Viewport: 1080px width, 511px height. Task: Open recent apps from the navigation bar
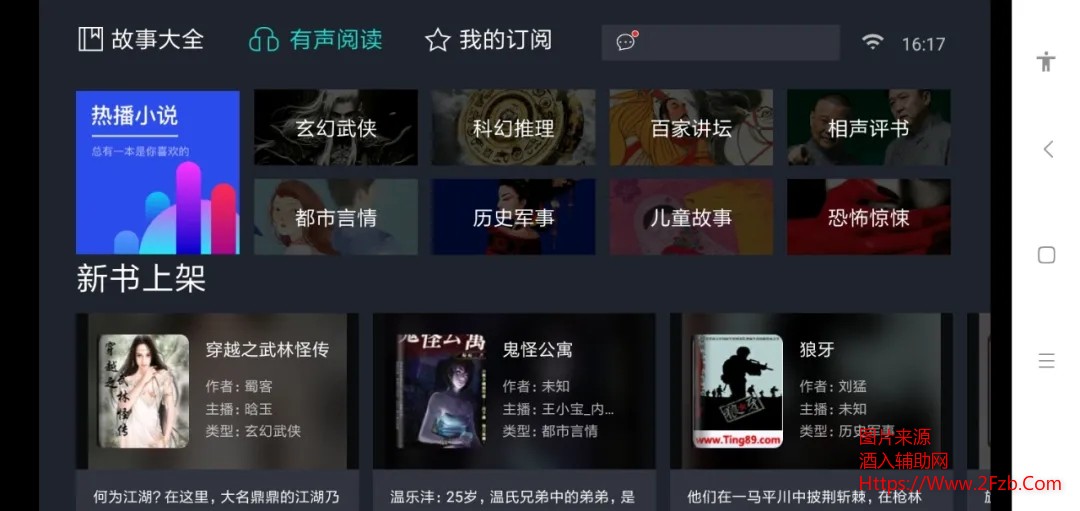pos(1047,361)
